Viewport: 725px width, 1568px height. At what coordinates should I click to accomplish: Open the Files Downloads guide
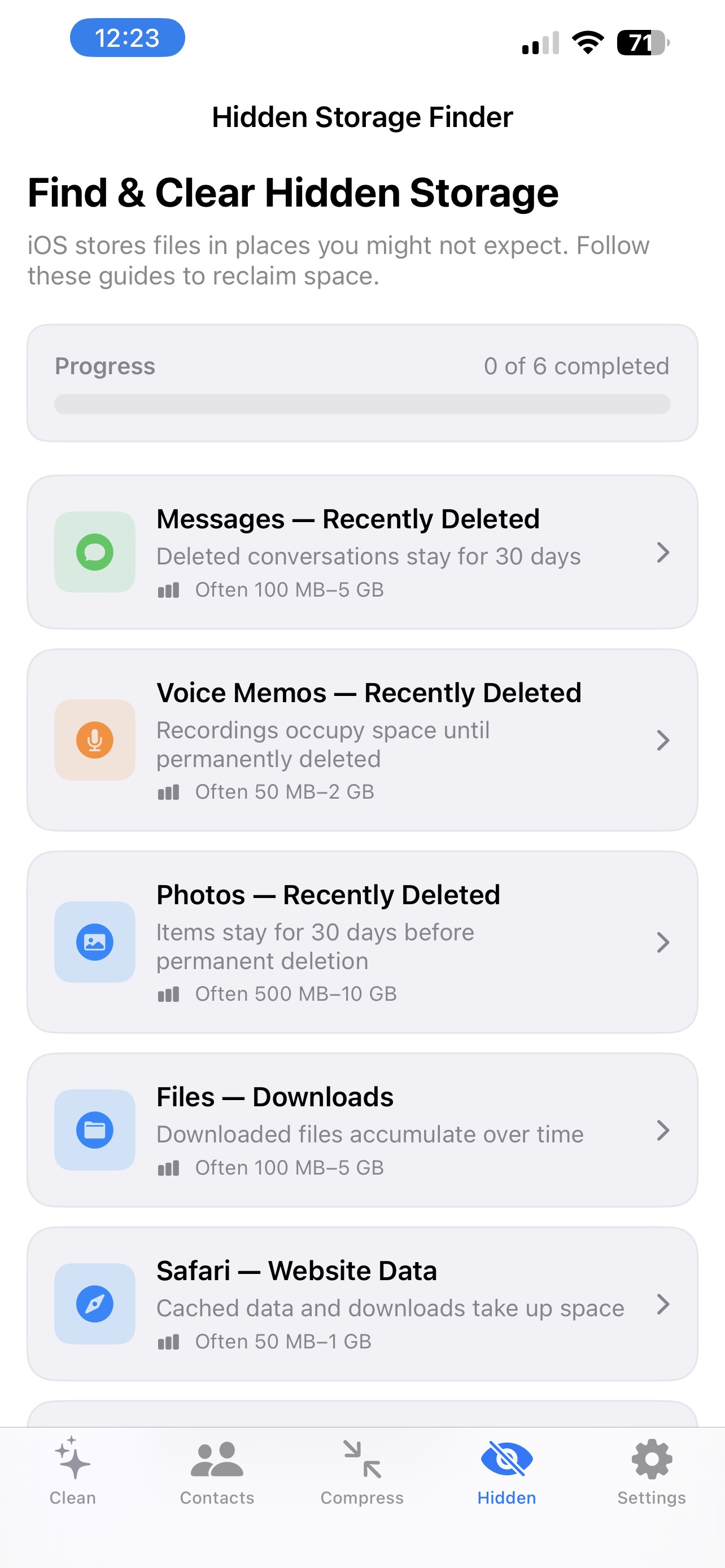pos(362,1130)
